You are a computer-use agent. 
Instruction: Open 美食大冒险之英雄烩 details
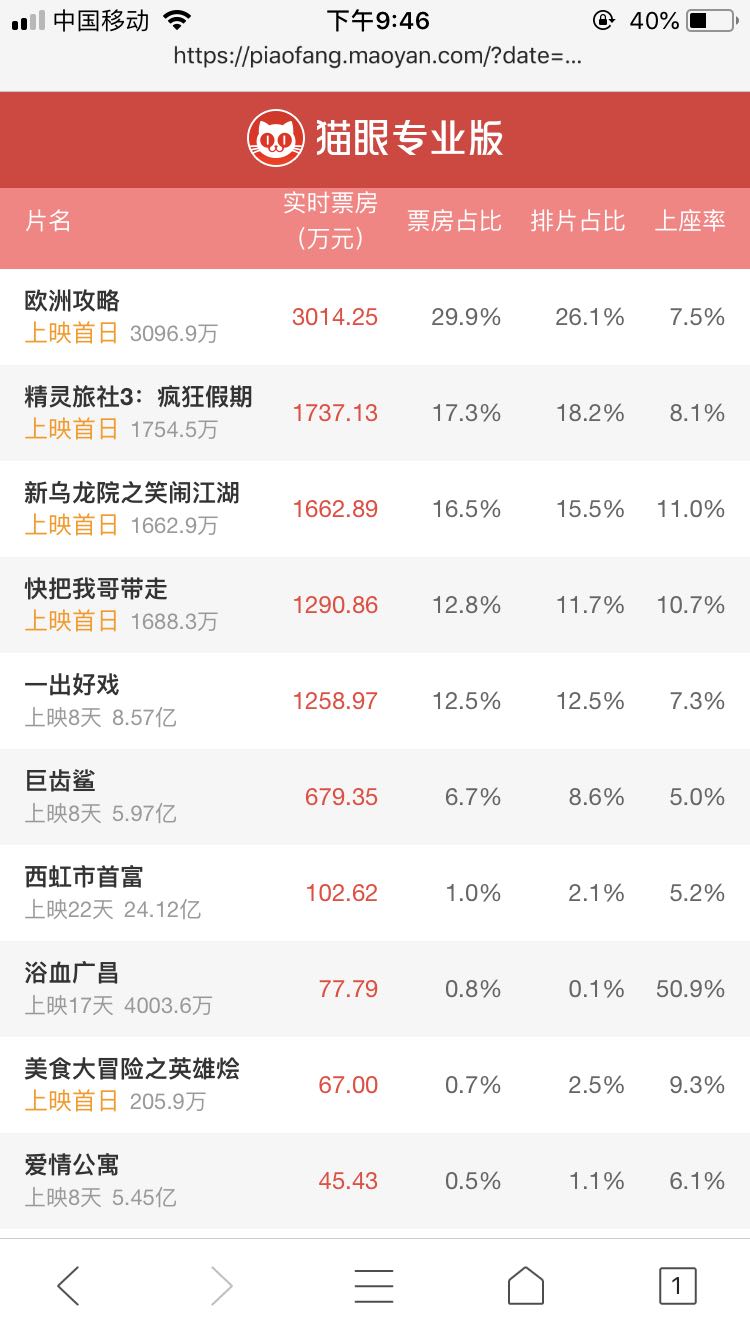tap(375, 1085)
